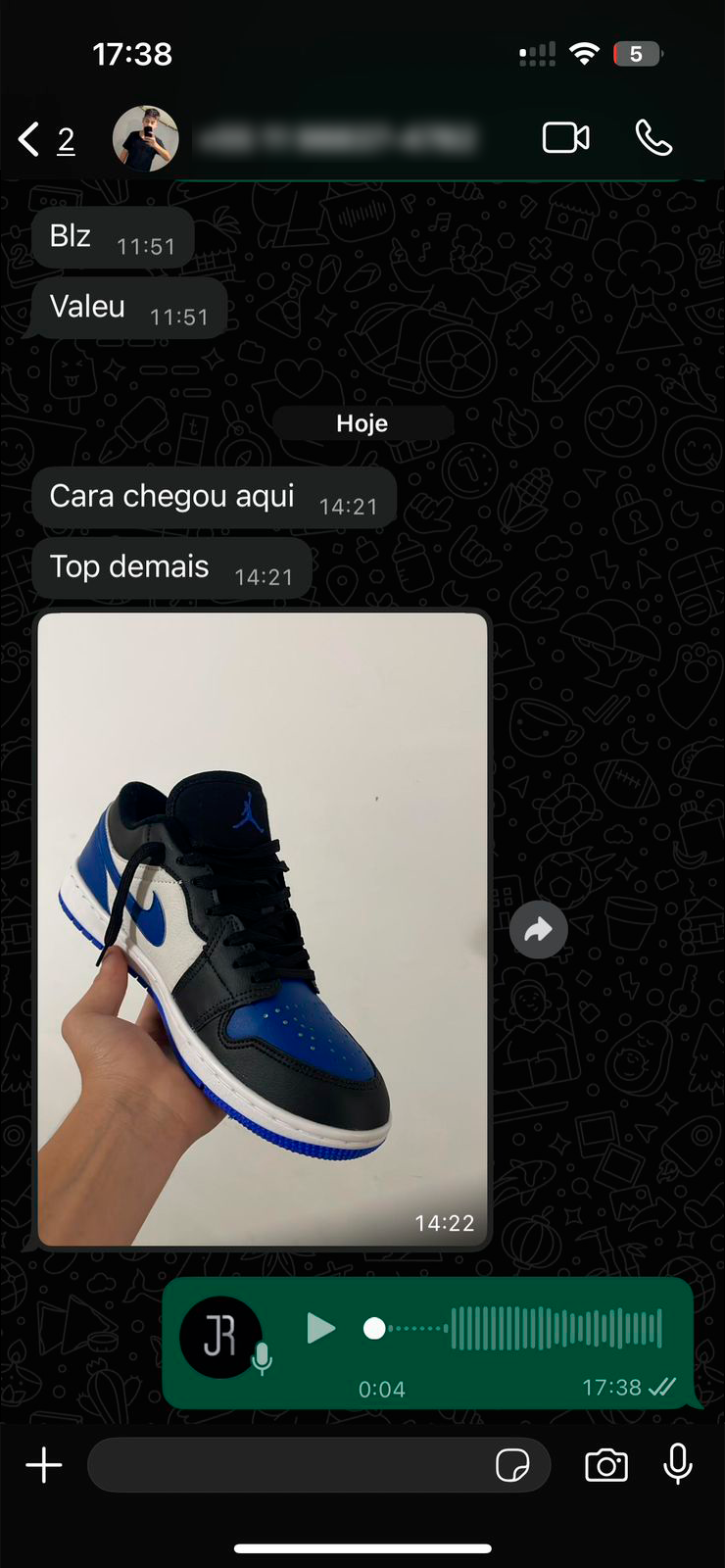Seek within the voice message waveform
This screenshot has height=1568, width=725.
coord(555,1329)
